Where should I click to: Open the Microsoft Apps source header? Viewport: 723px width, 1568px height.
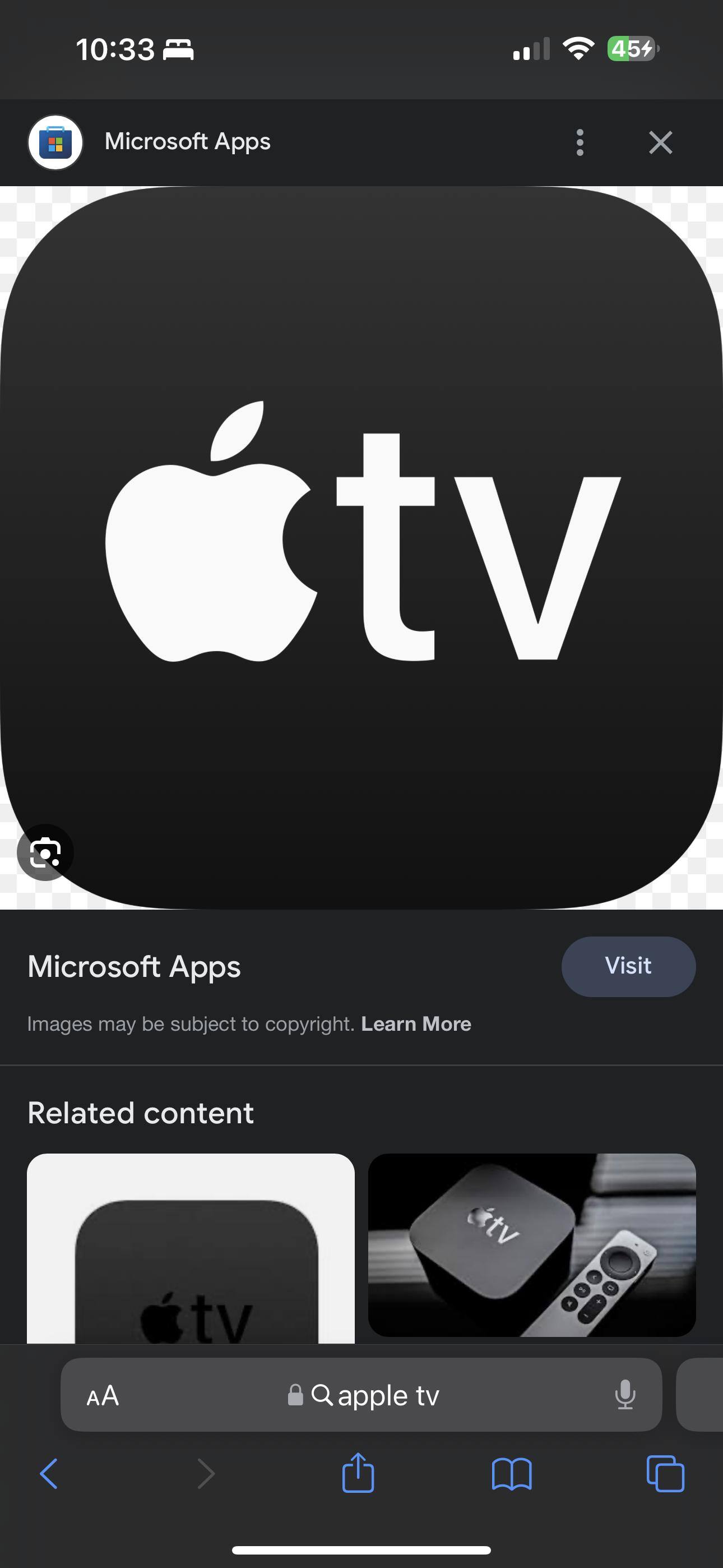tap(187, 142)
